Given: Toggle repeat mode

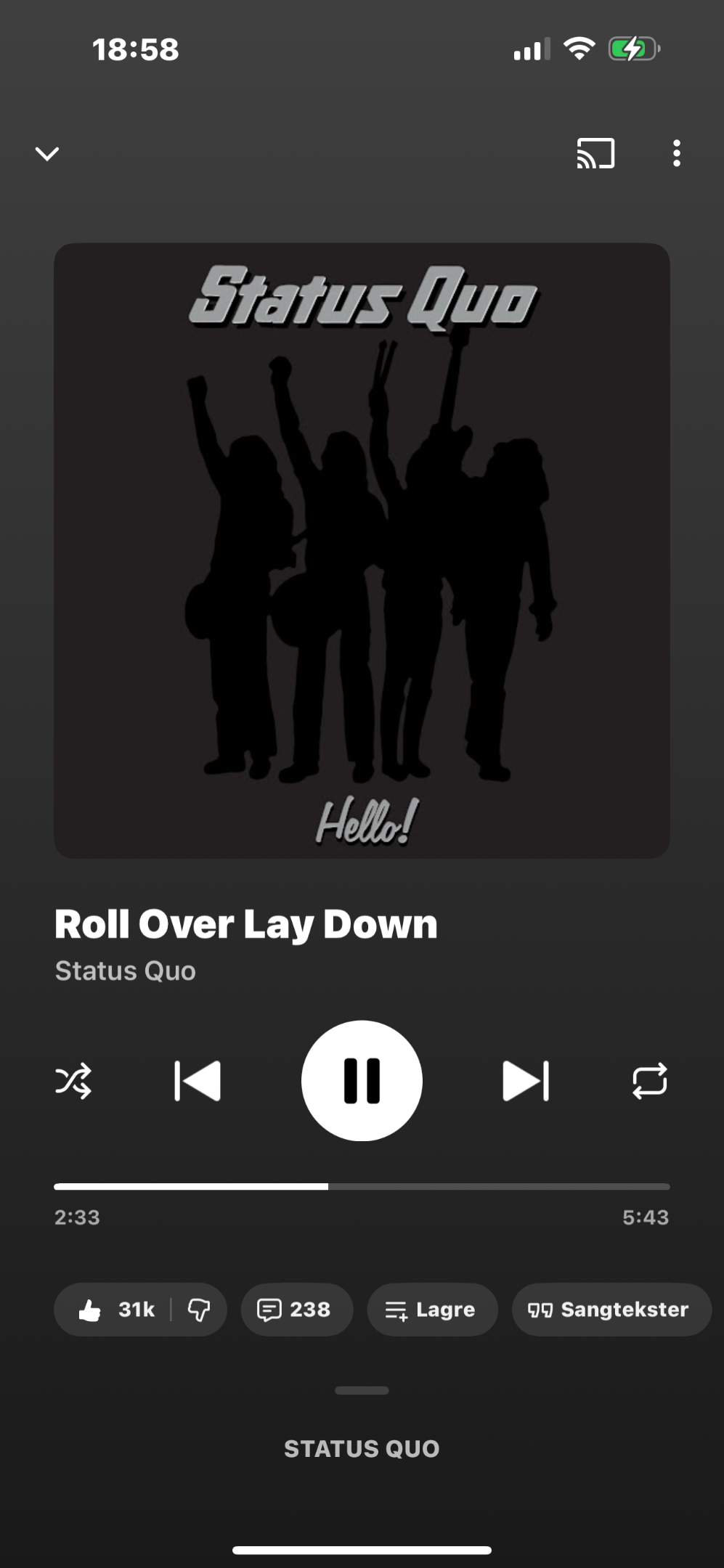Looking at the screenshot, I should [649, 1081].
